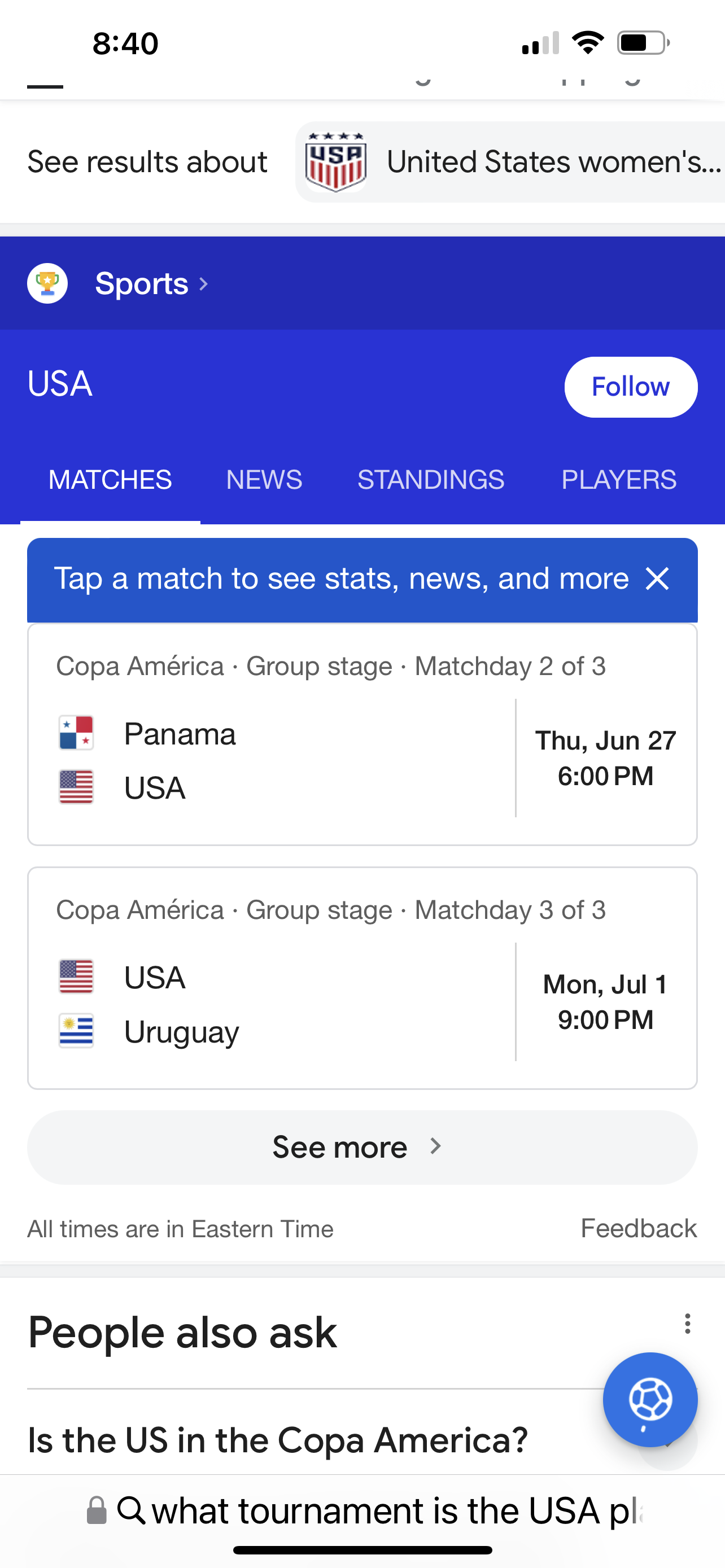Image resolution: width=725 pixels, height=1568 pixels.
Task: Dismiss the tap a match tip banner
Action: click(x=657, y=579)
